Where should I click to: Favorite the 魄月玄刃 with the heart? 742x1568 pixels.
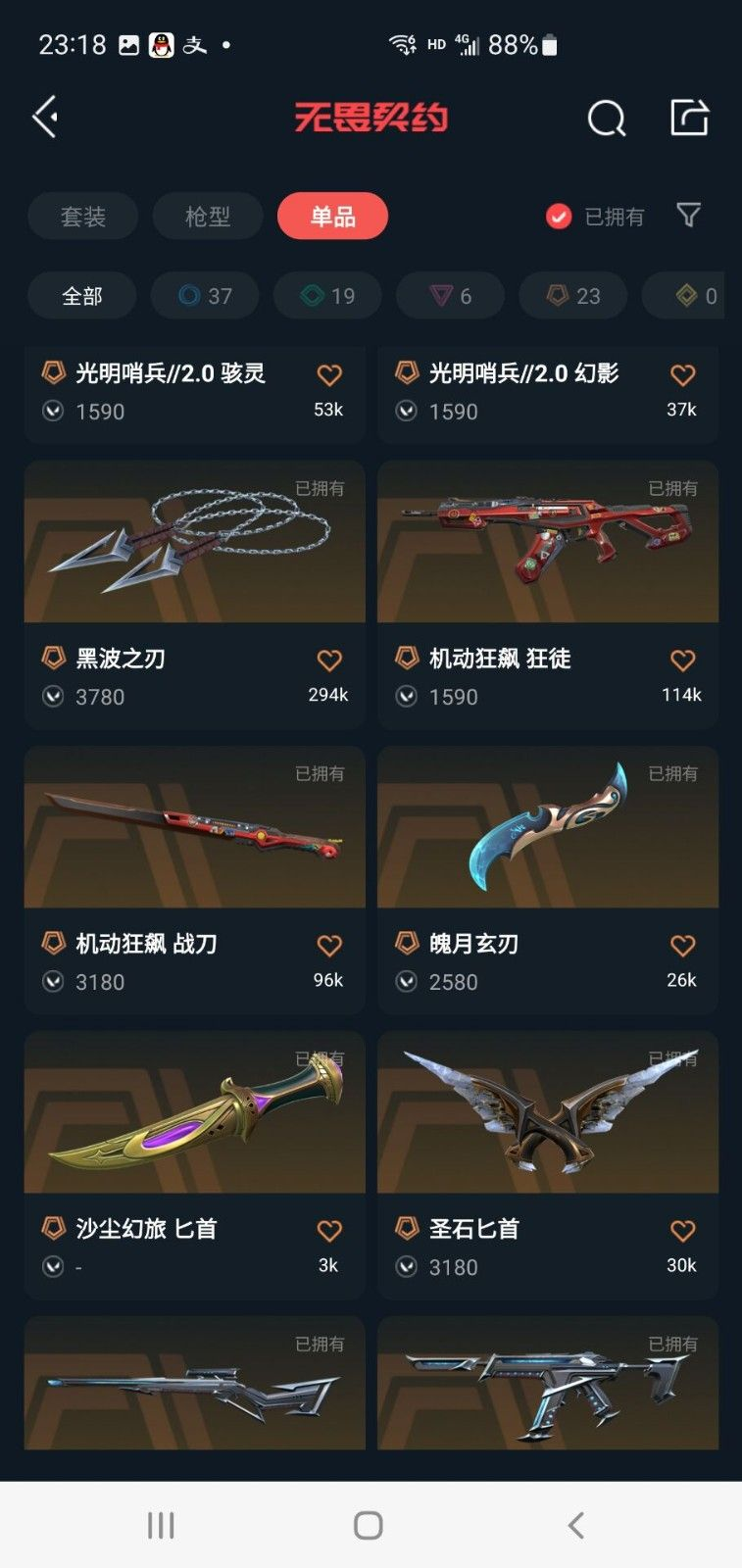682,946
